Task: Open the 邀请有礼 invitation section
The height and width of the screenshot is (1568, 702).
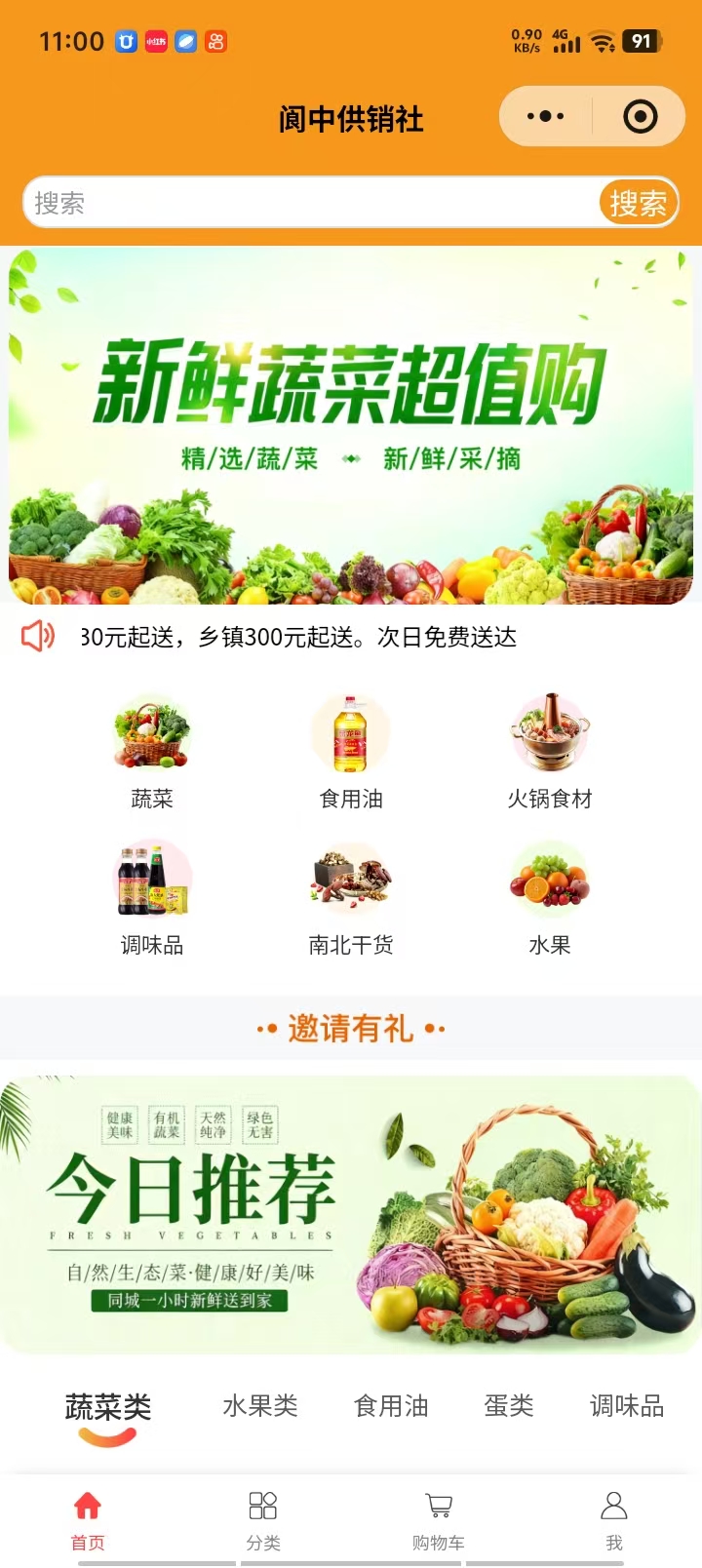Action: pos(351,1029)
